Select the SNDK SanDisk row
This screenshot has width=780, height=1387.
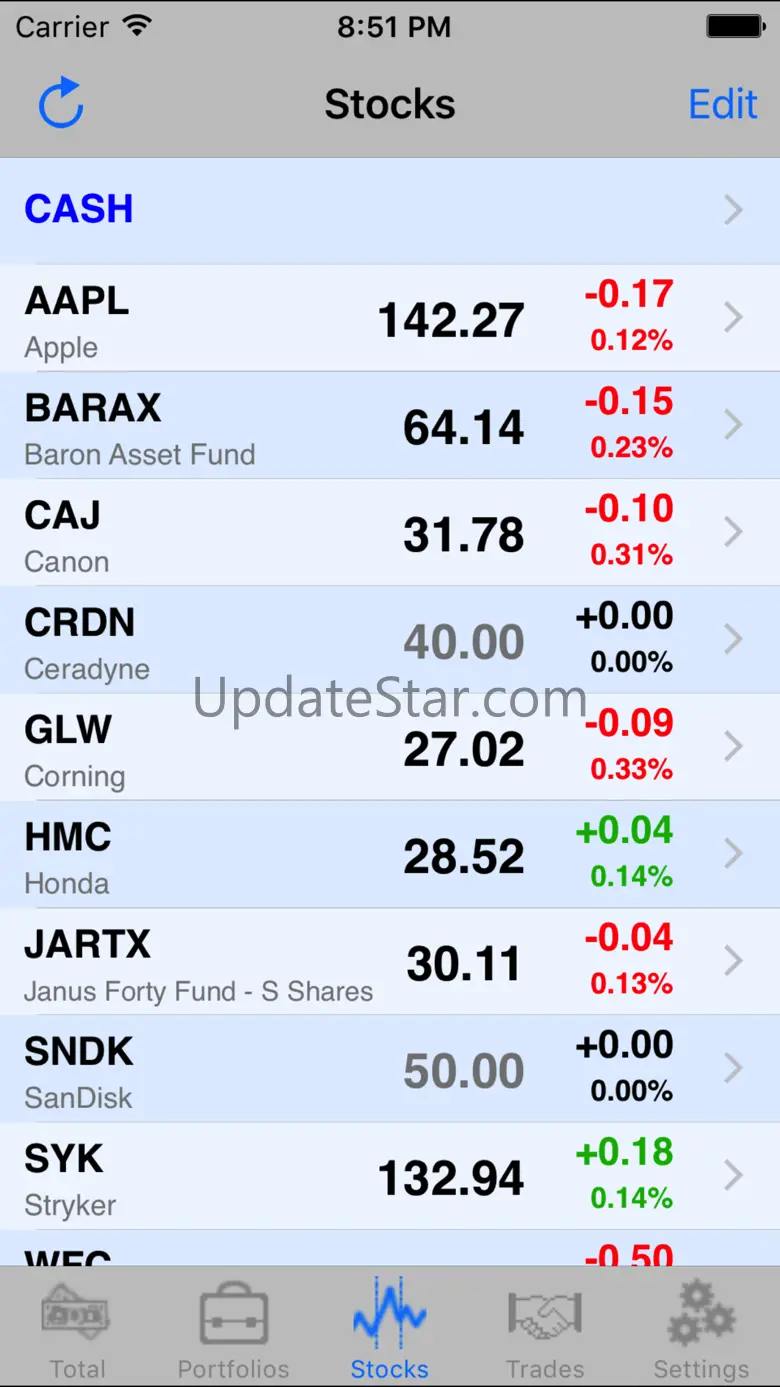click(389, 1069)
